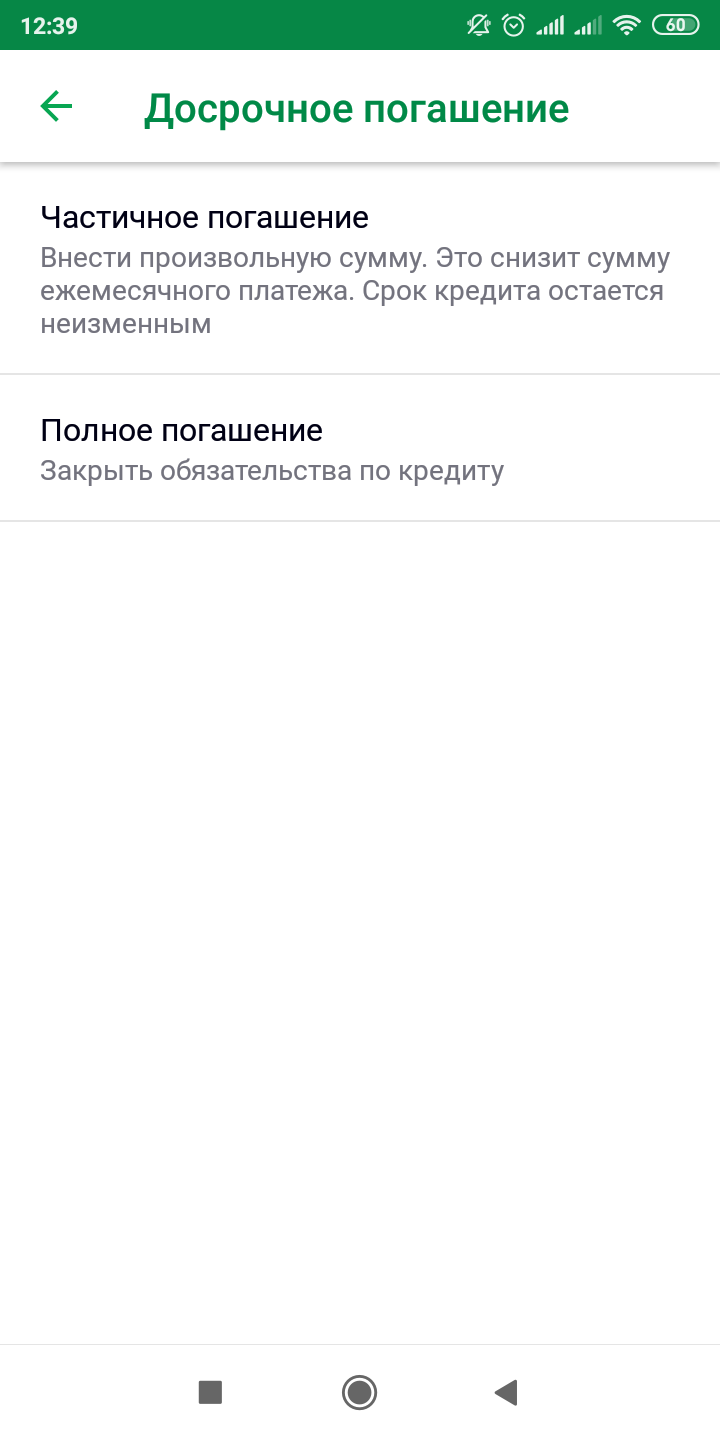The height and width of the screenshot is (1440, 720).
Task: Select Полное погашение option
Action: pos(360,449)
